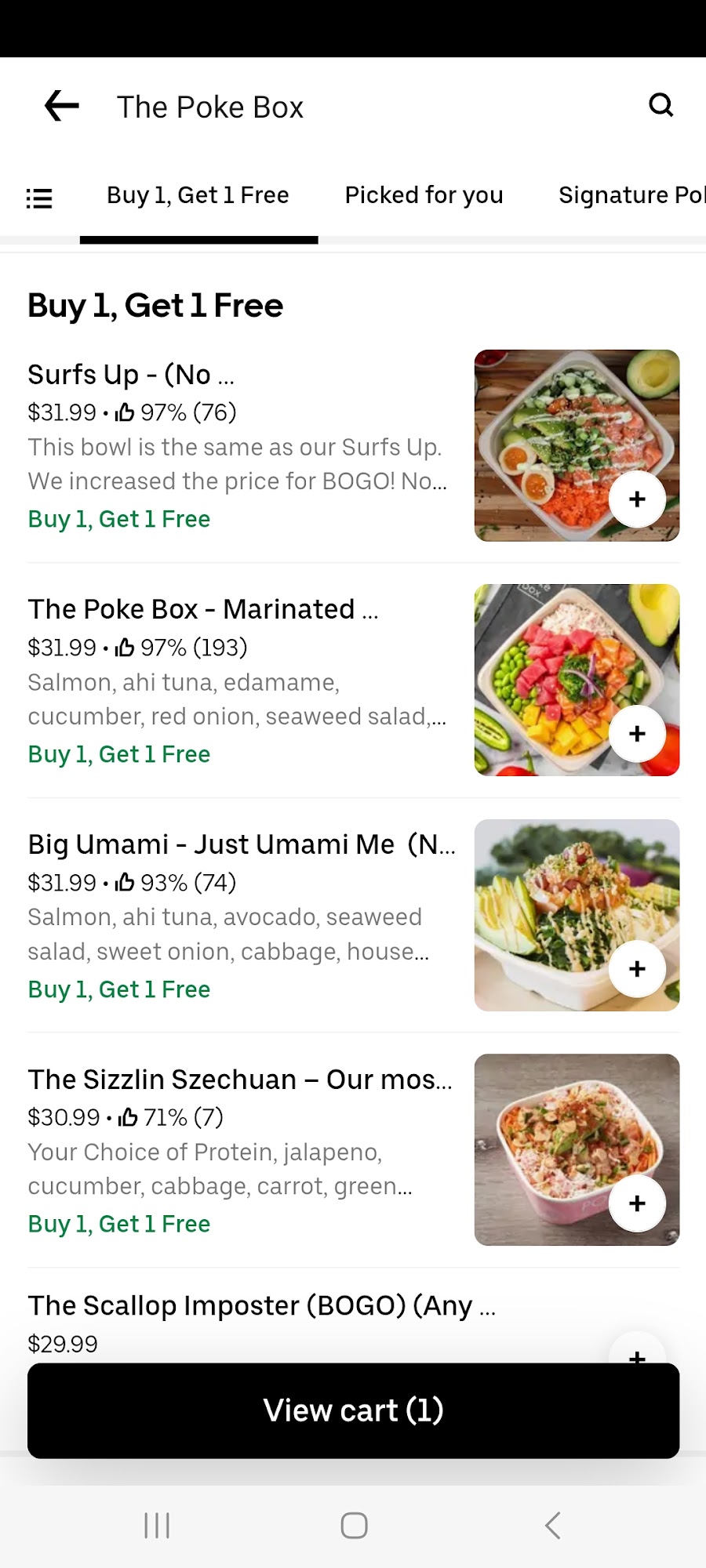Switch to the Signature Poke tab
This screenshot has width=706, height=1568.
[x=631, y=195]
